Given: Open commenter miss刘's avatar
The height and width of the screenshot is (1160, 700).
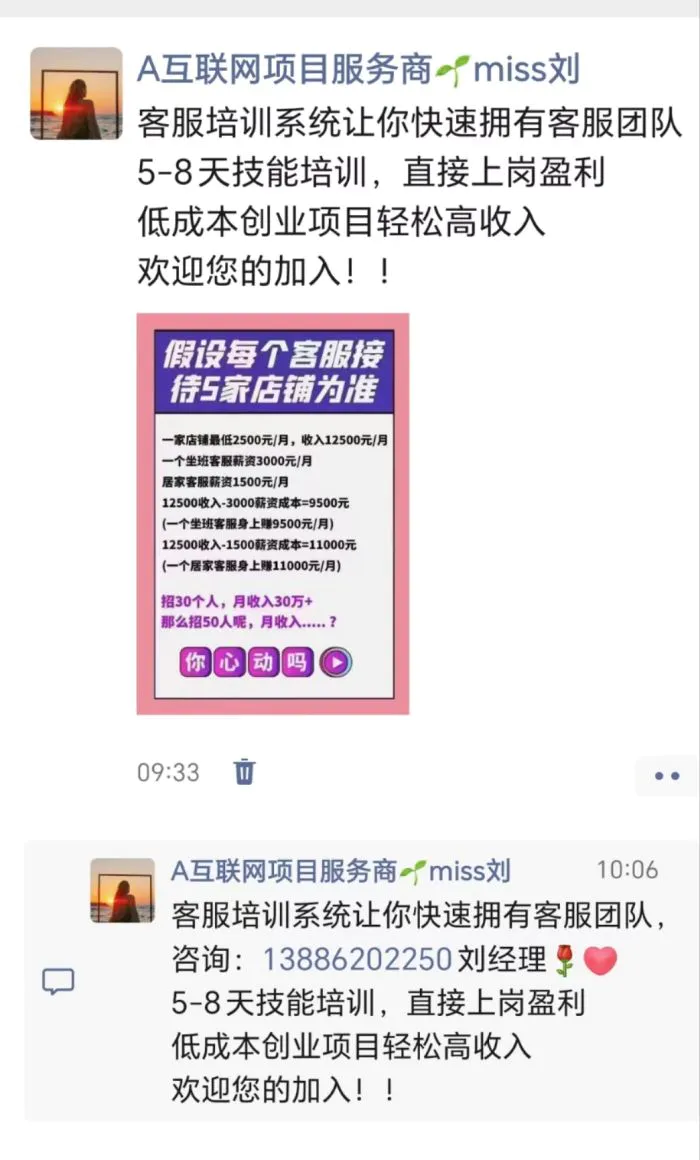Looking at the screenshot, I should coord(123,890).
